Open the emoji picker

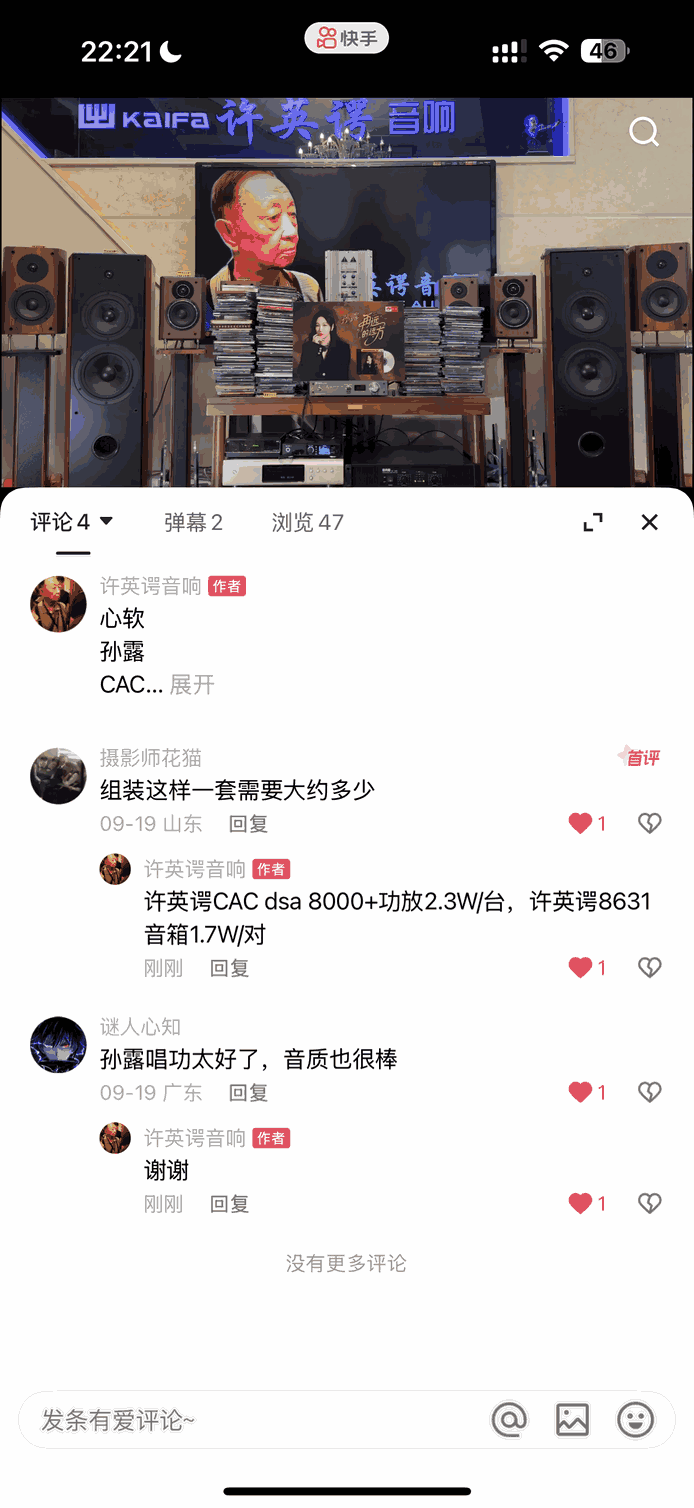(x=635, y=1420)
